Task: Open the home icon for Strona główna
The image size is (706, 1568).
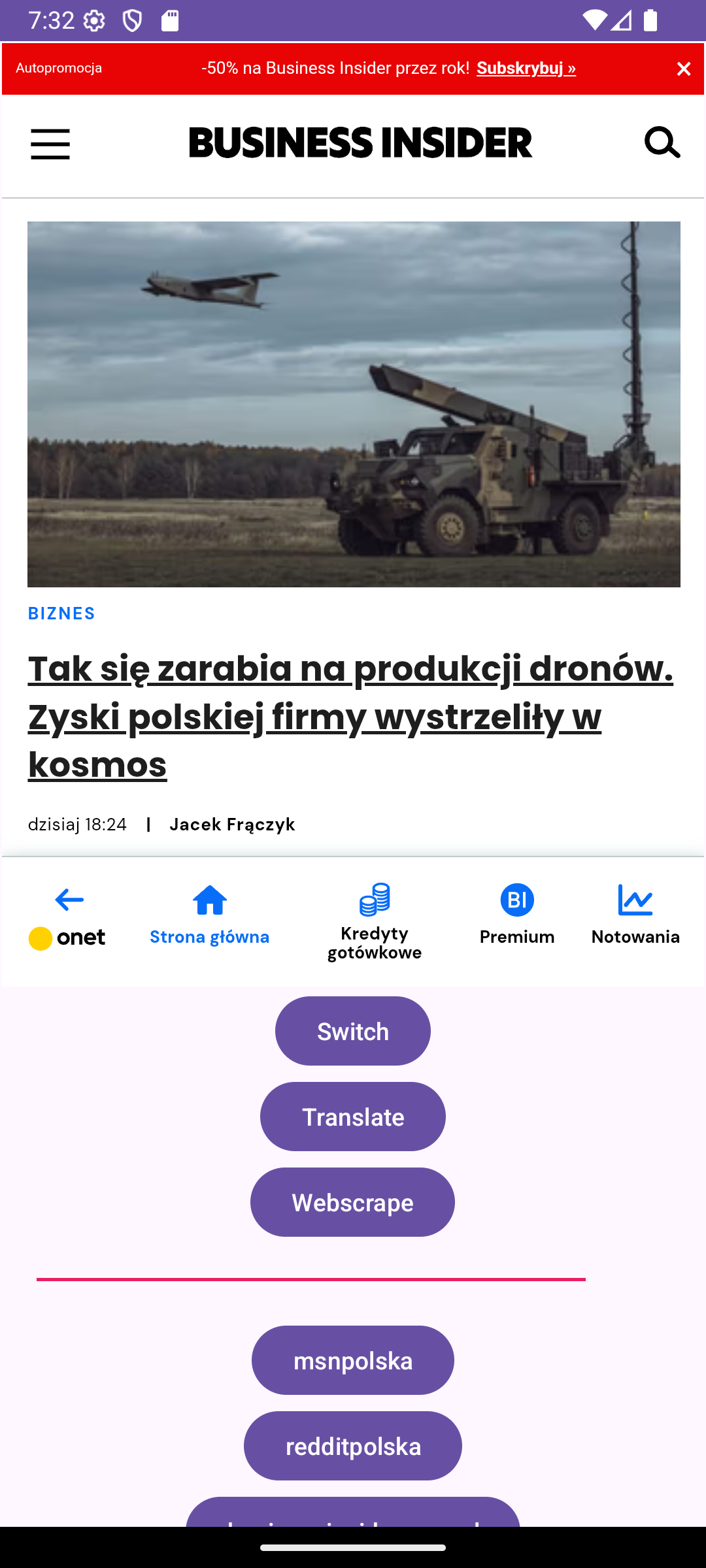Action: 210,900
